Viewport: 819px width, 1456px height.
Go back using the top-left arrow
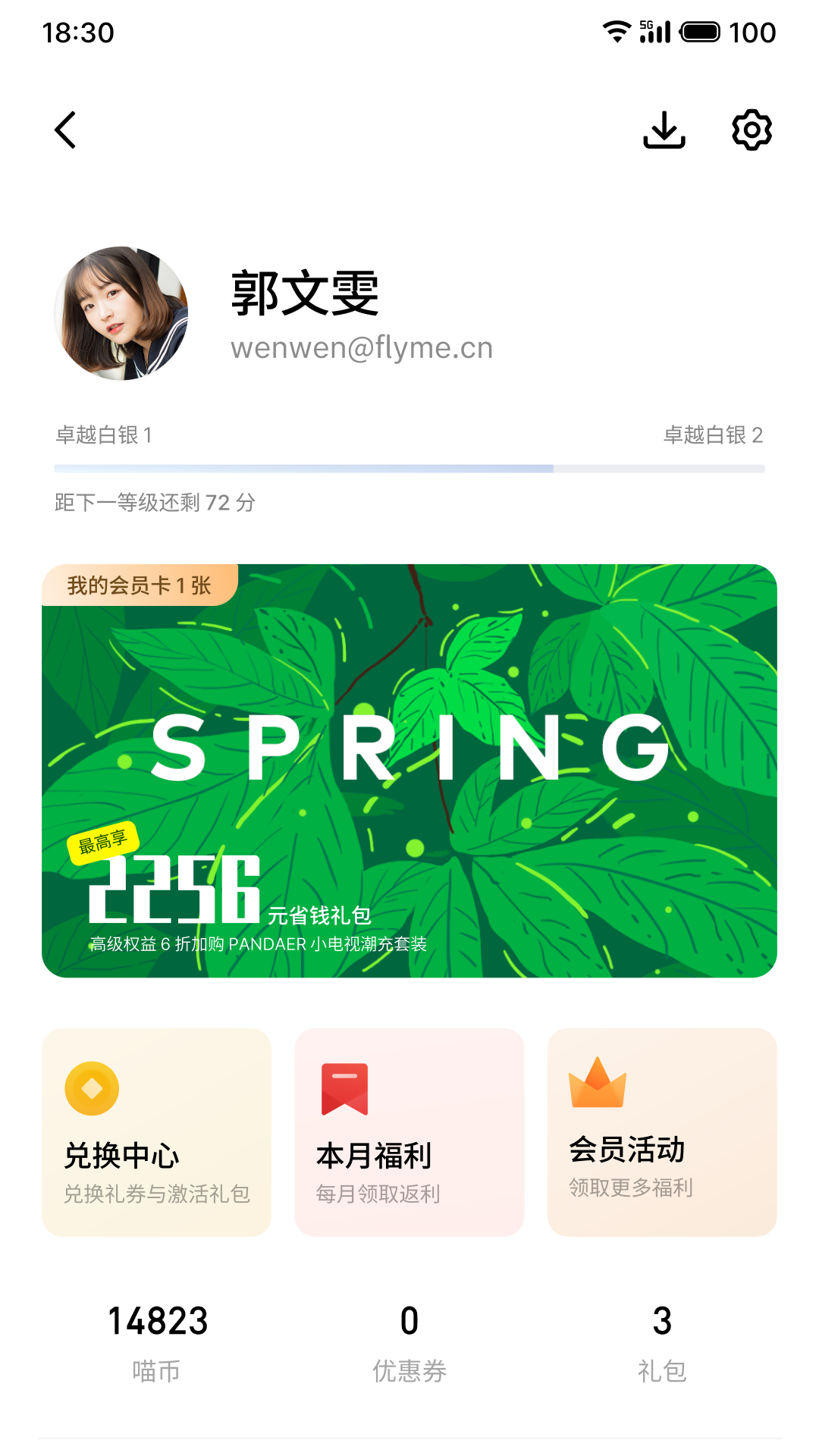click(66, 130)
